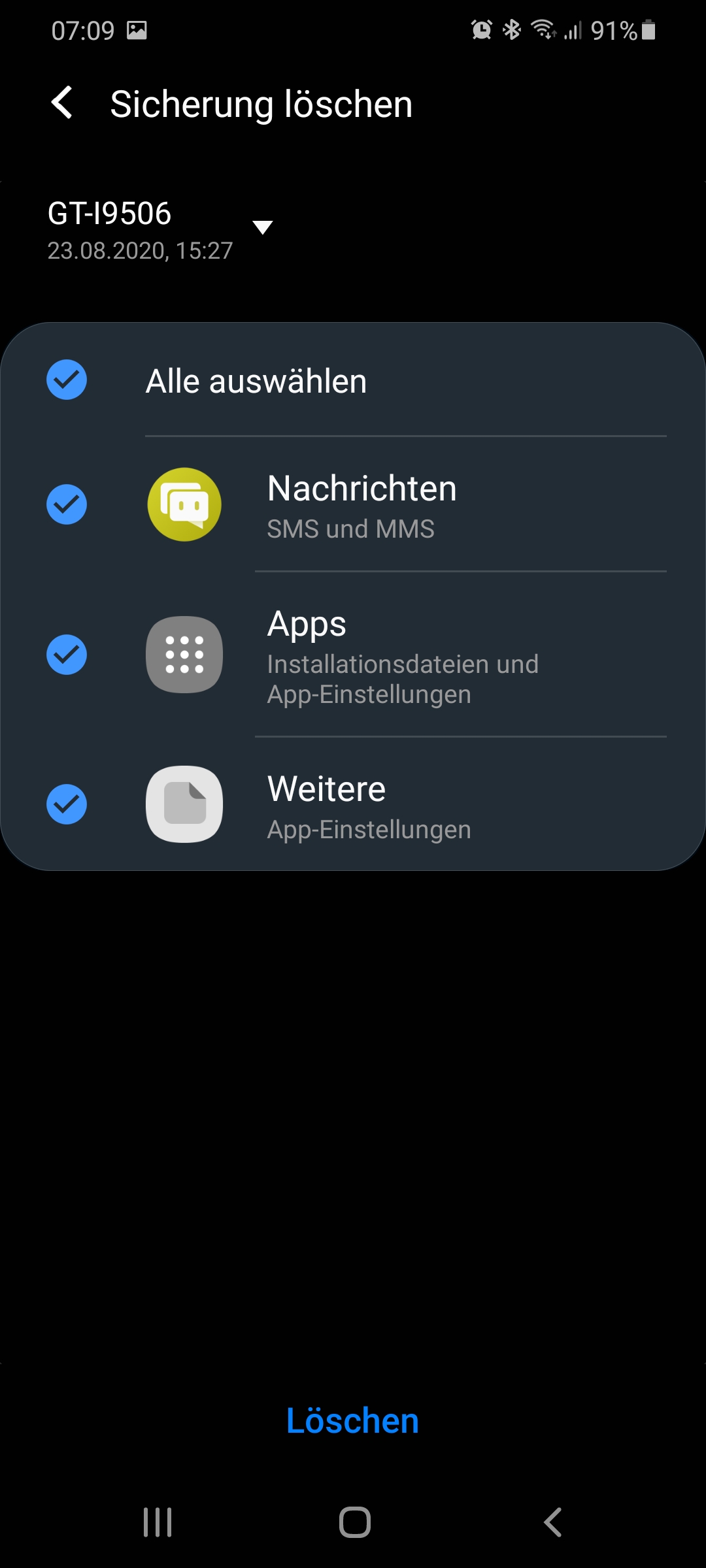This screenshot has height=1568, width=706.
Task: Tap Löschen to delete the backup
Action: pos(352,1421)
